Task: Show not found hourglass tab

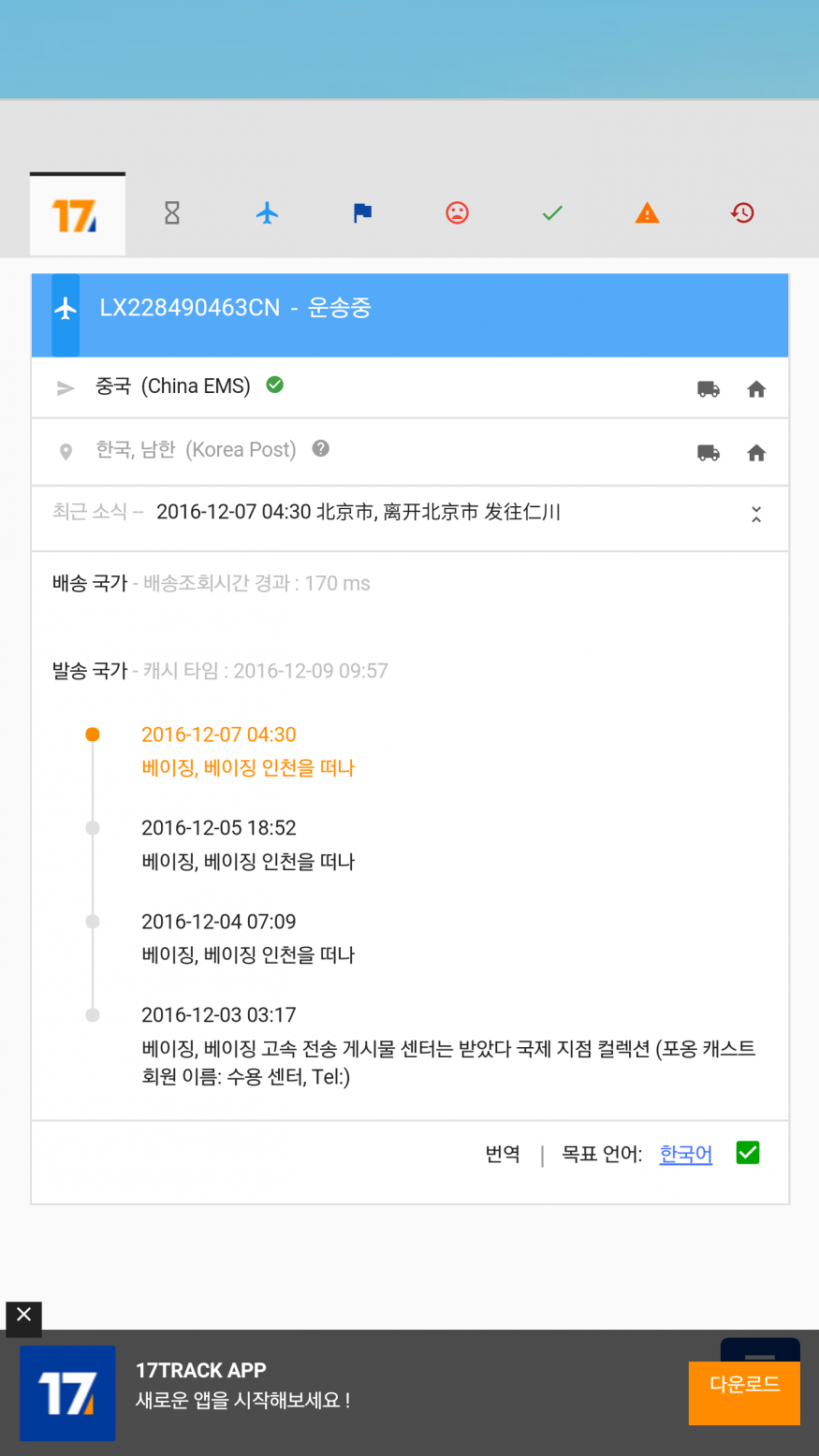Action: [172, 213]
